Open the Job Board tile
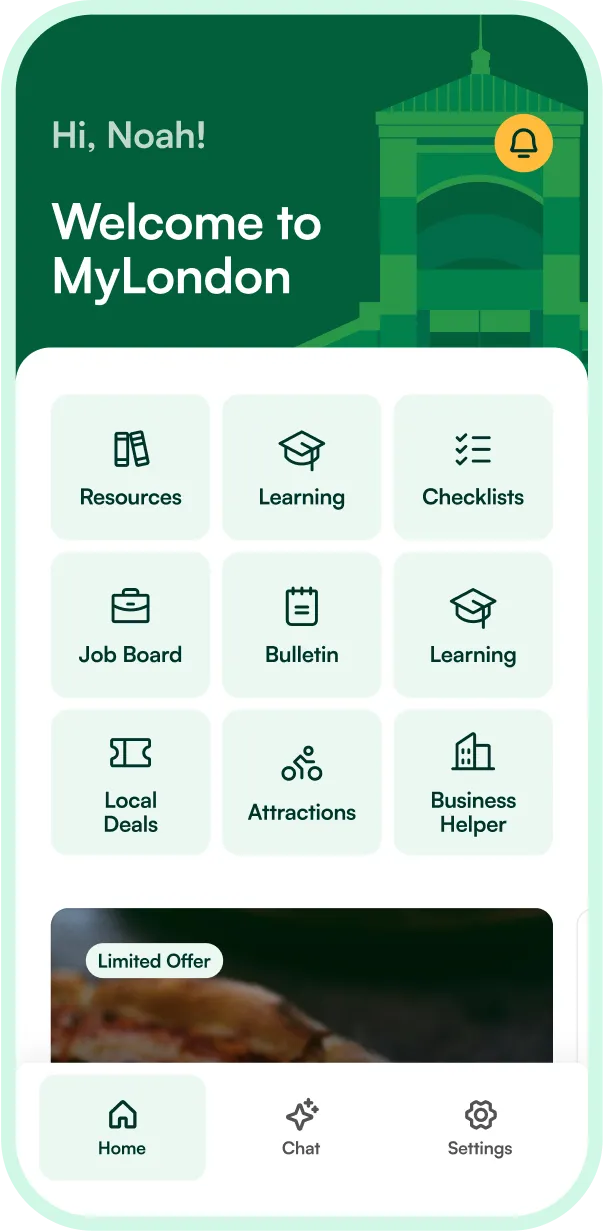Screen dimensions: 603x1231 (130, 625)
